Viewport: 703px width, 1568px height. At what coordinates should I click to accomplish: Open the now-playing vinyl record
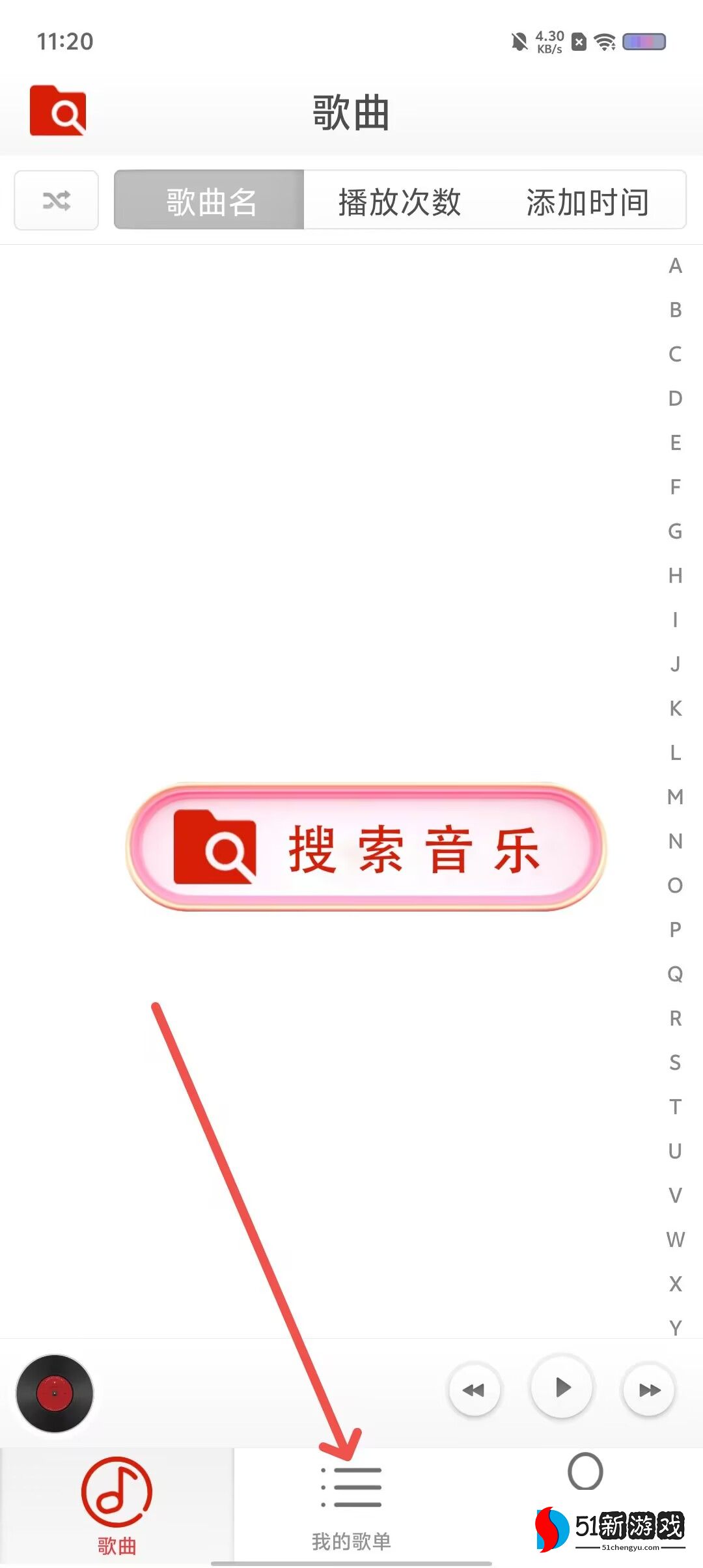coord(55,1393)
